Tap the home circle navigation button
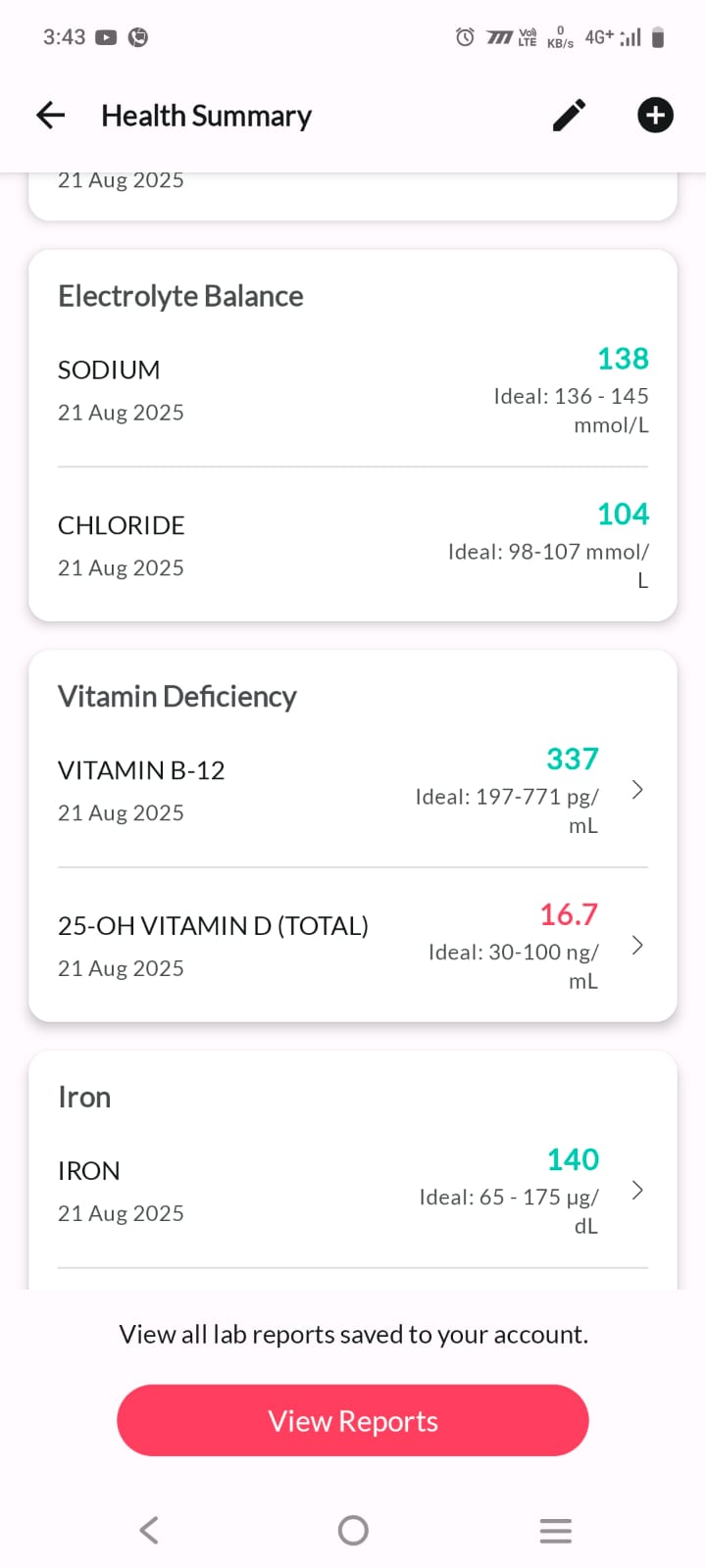 click(x=352, y=1529)
